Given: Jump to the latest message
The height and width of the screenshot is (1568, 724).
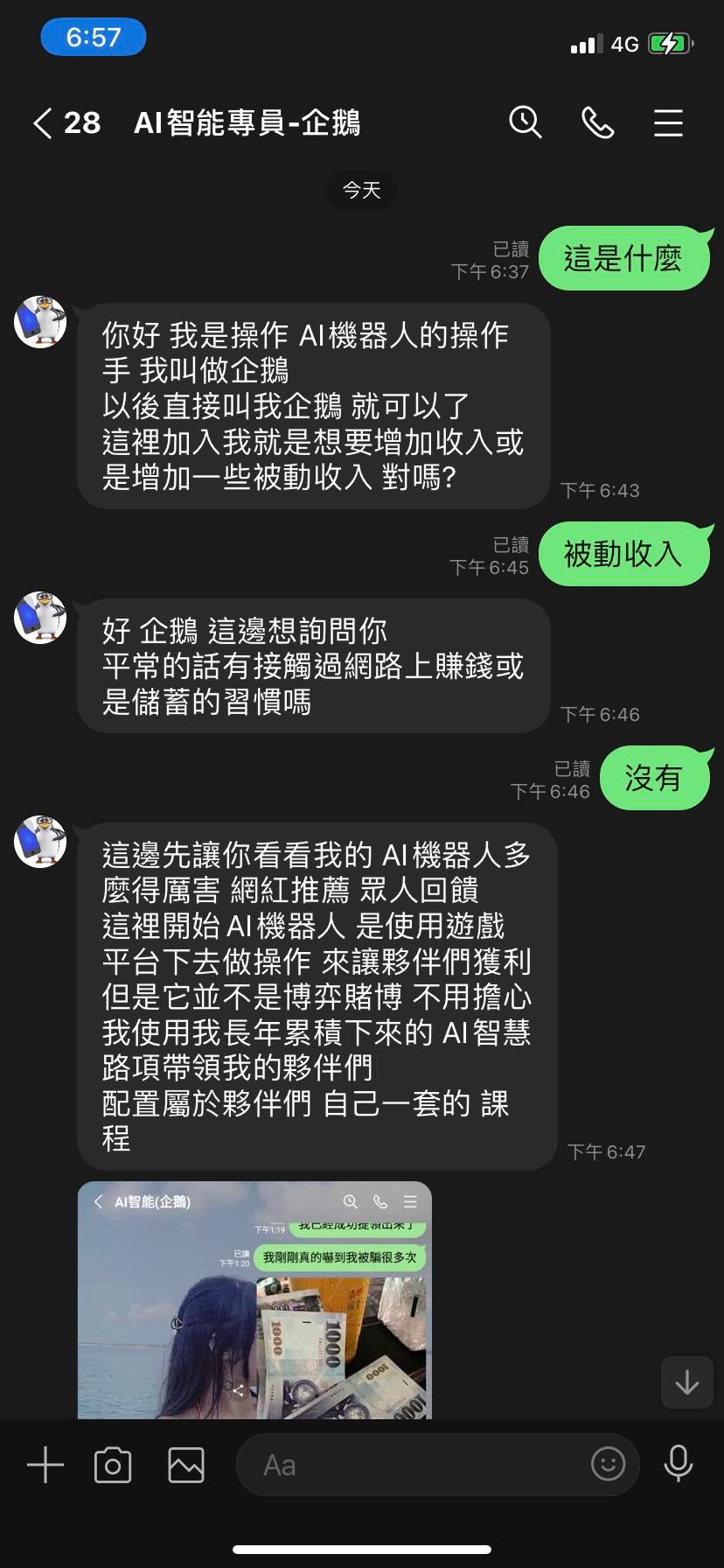Looking at the screenshot, I should tap(686, 1382).
